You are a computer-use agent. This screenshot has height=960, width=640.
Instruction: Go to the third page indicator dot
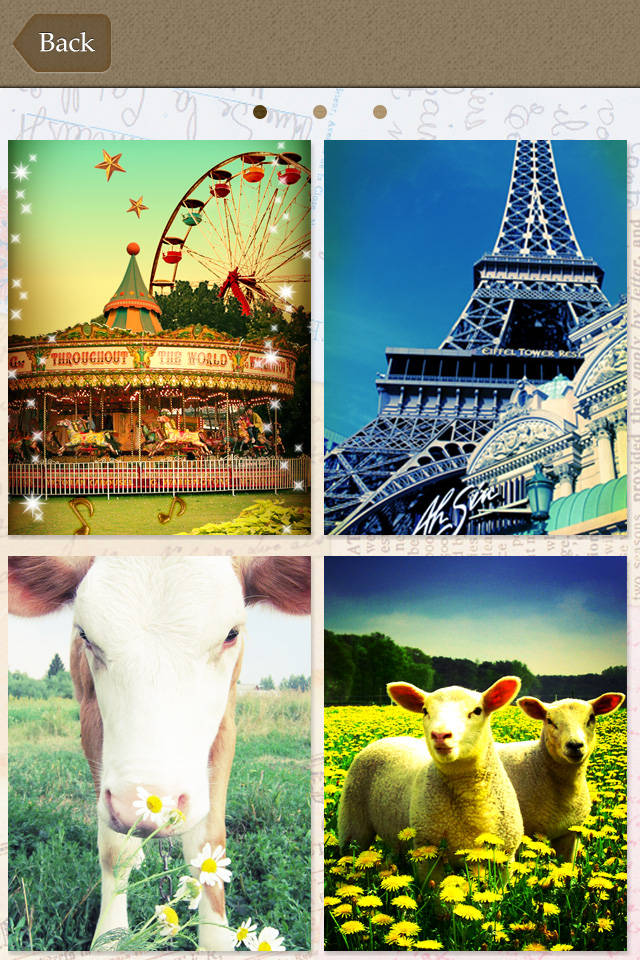pos(380,112)
